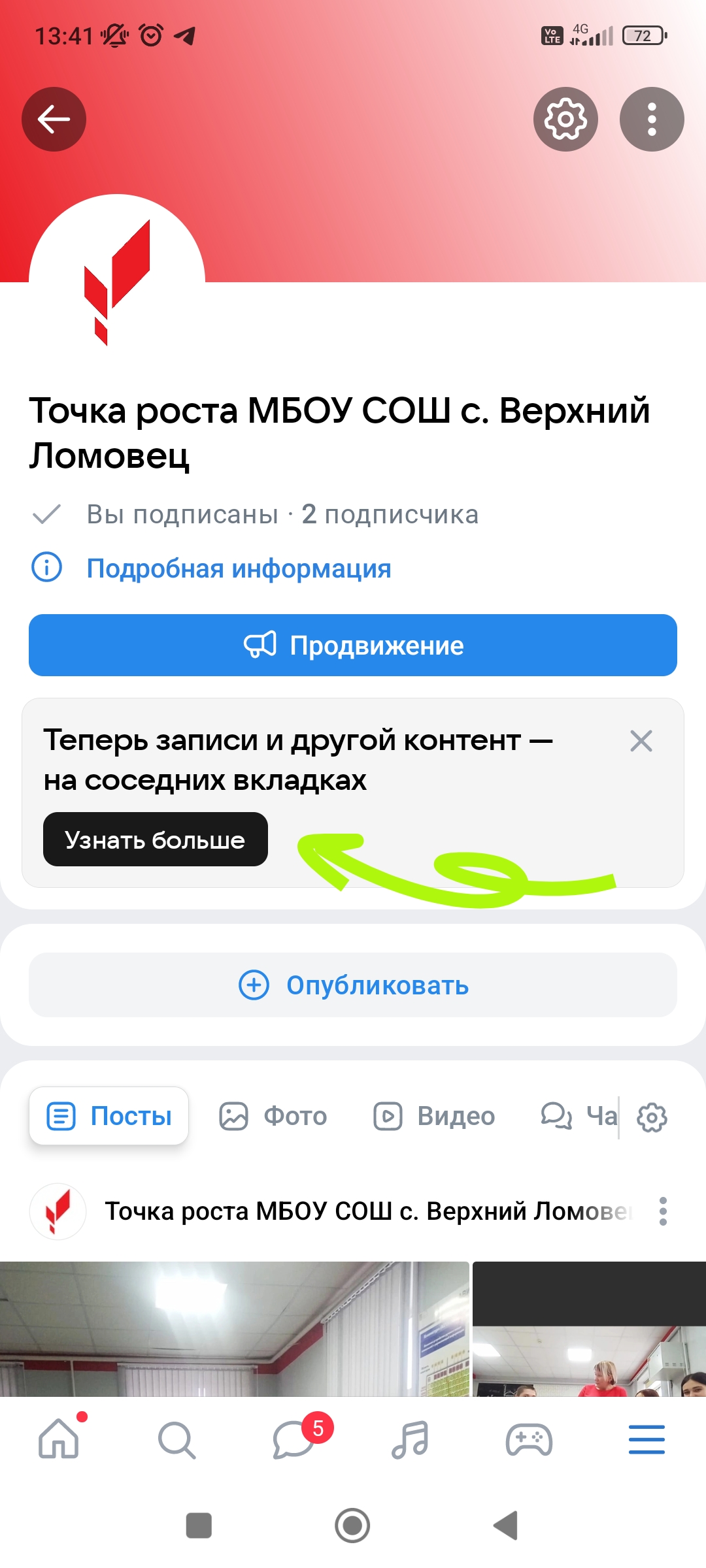Open the music section

click(411, 1440)
